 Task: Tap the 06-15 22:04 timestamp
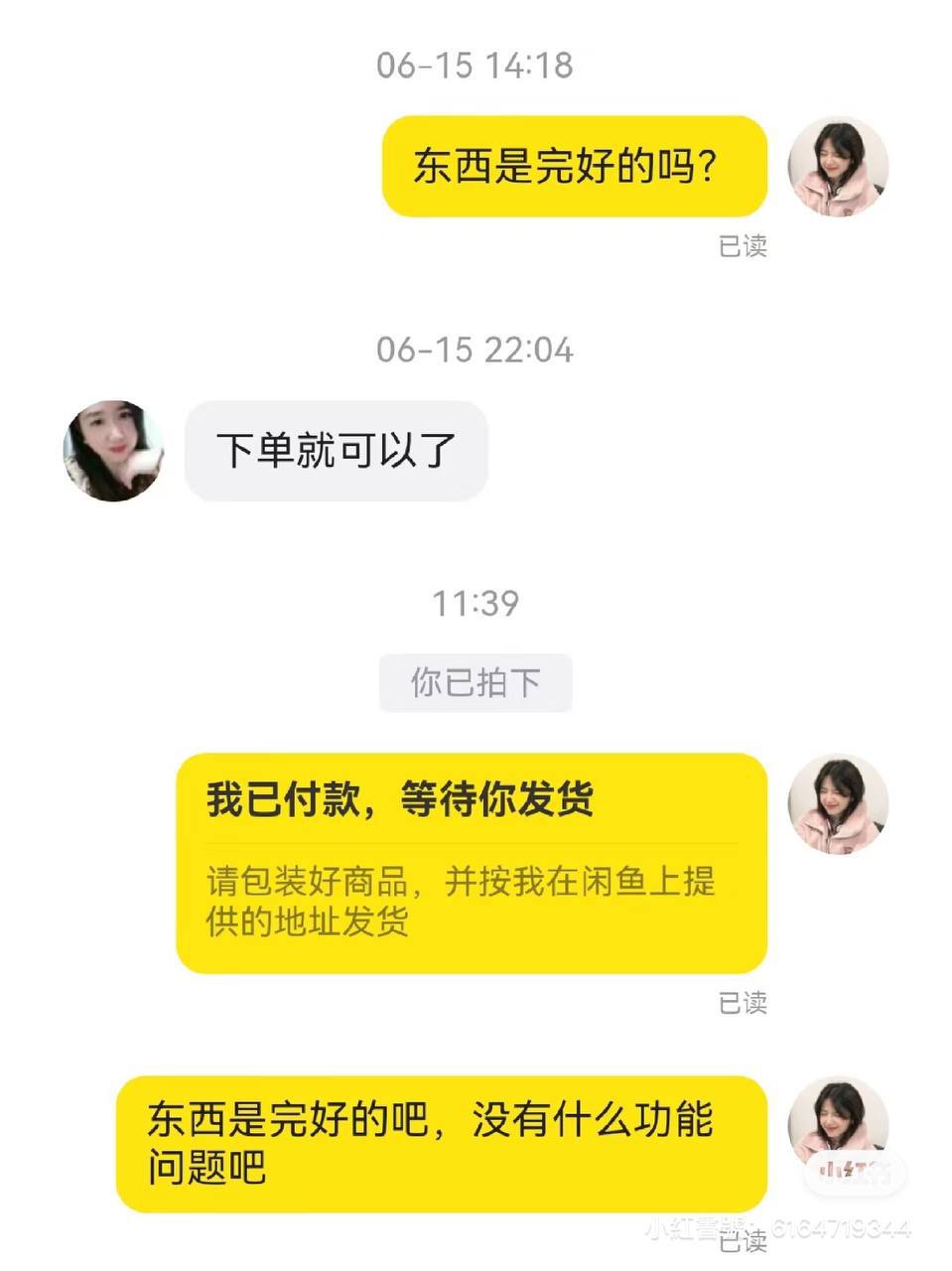[x=475, y=349]
